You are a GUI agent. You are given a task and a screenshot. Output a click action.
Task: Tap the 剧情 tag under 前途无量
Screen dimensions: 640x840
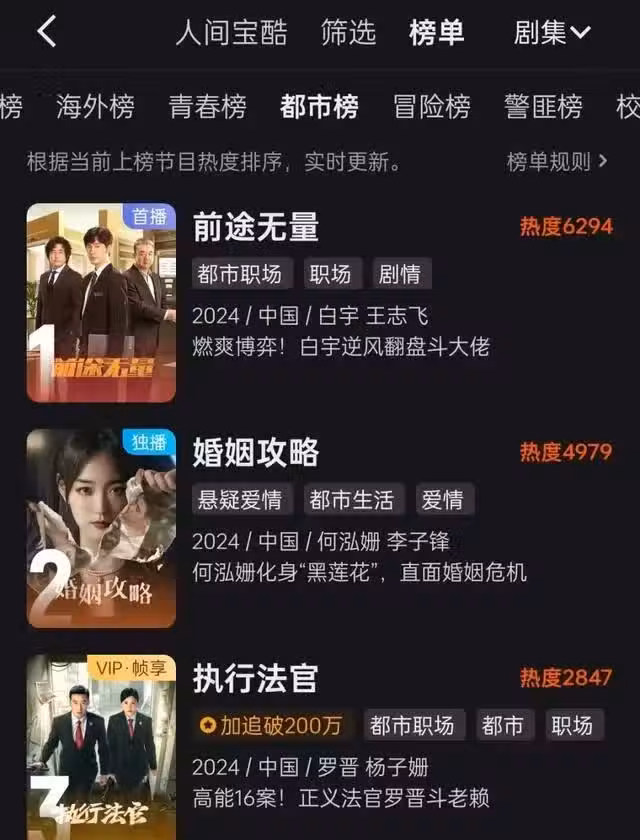[x=398, y=274]
